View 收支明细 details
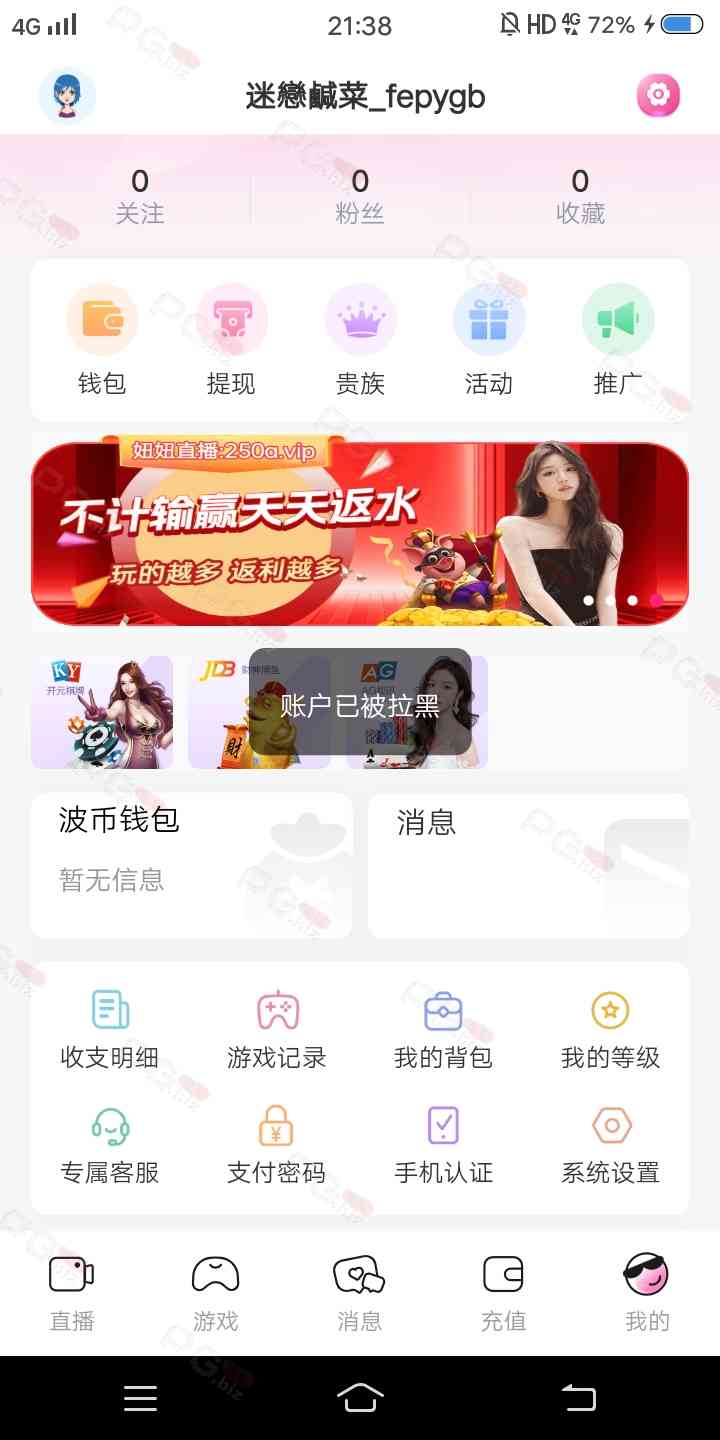The width and height of the screenshot is (720, 1440). (110, 1030)
